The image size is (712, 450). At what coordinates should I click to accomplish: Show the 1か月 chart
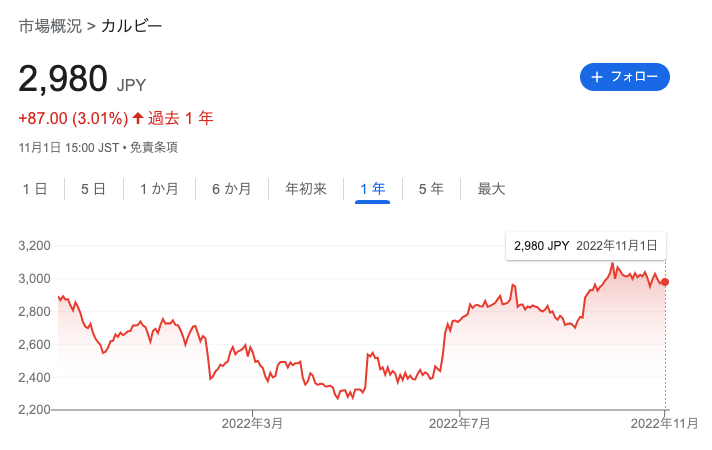[159, 188]
